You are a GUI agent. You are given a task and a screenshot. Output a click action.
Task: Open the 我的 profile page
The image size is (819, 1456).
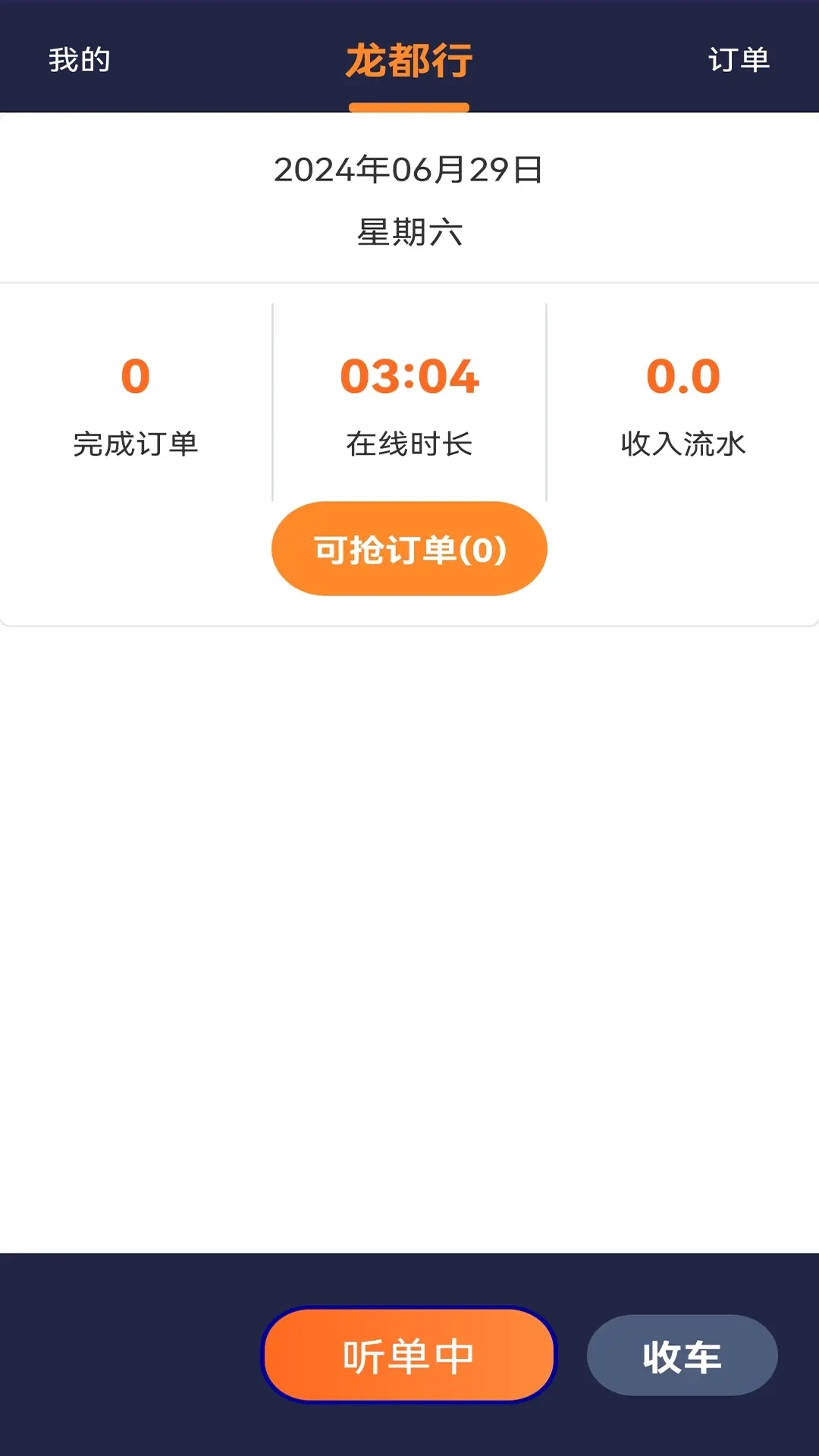click(x=78, y=61)
